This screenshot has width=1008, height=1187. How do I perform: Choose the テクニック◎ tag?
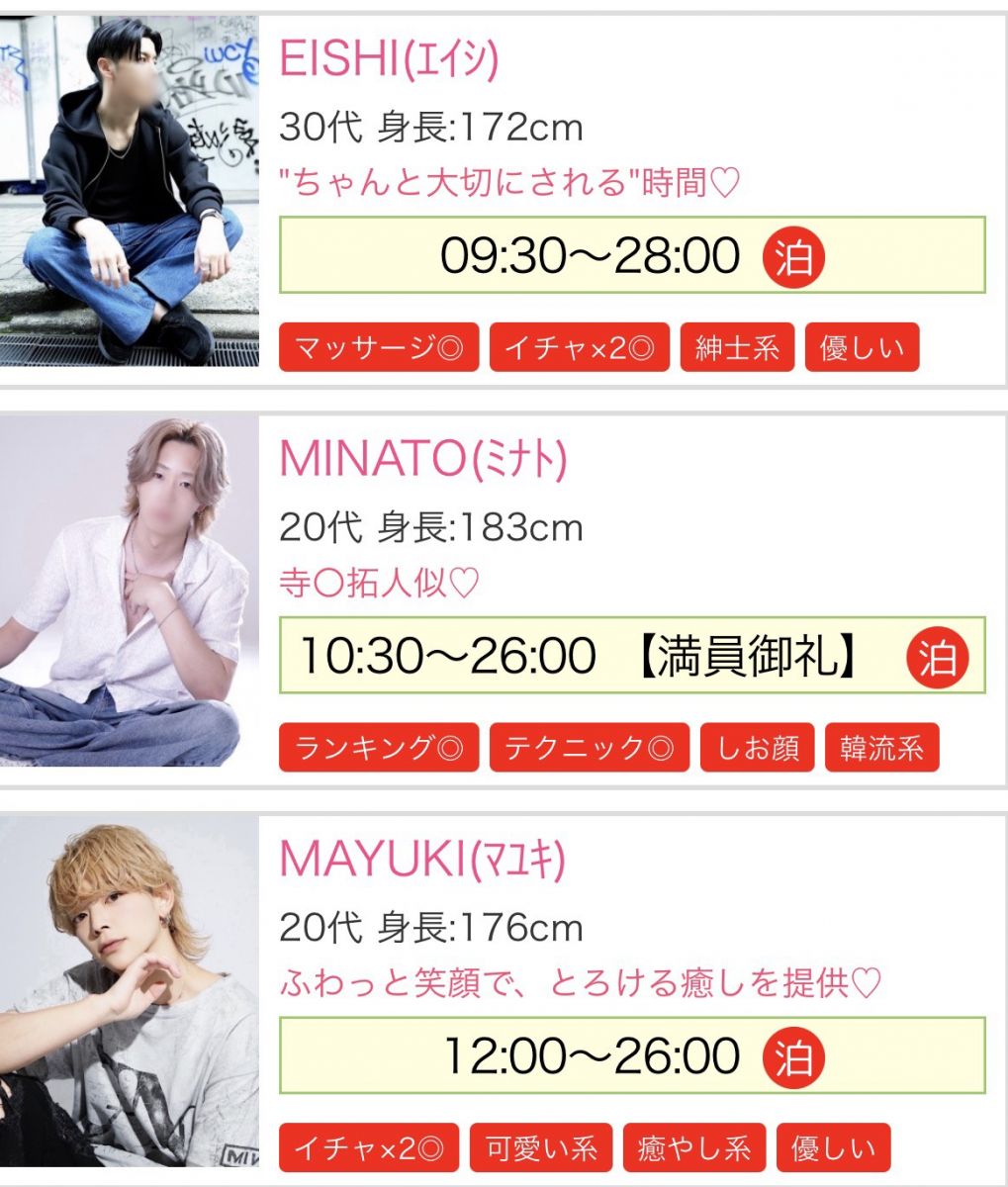click(589, 747)
